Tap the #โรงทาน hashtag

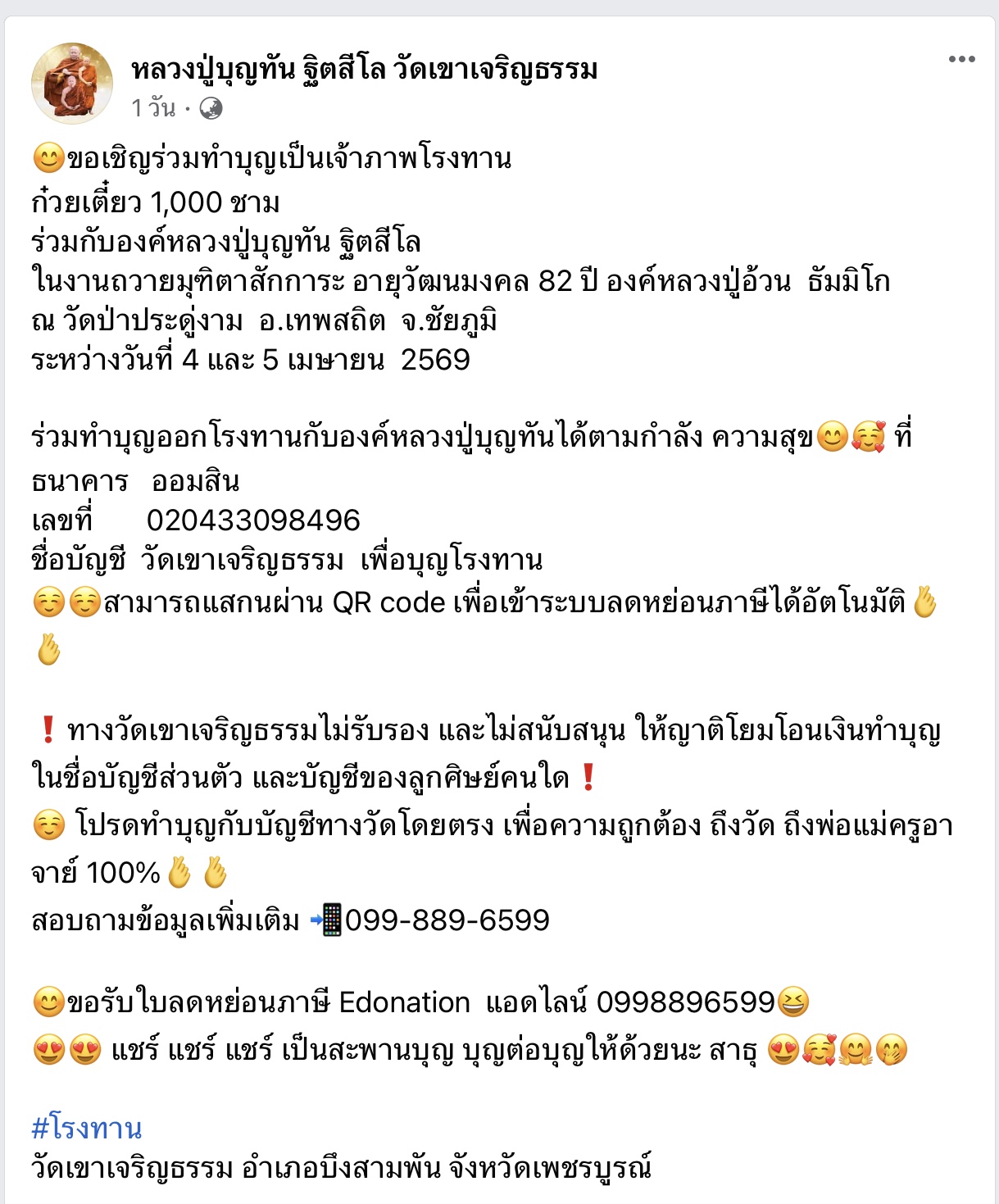(x=87, y=1129)
